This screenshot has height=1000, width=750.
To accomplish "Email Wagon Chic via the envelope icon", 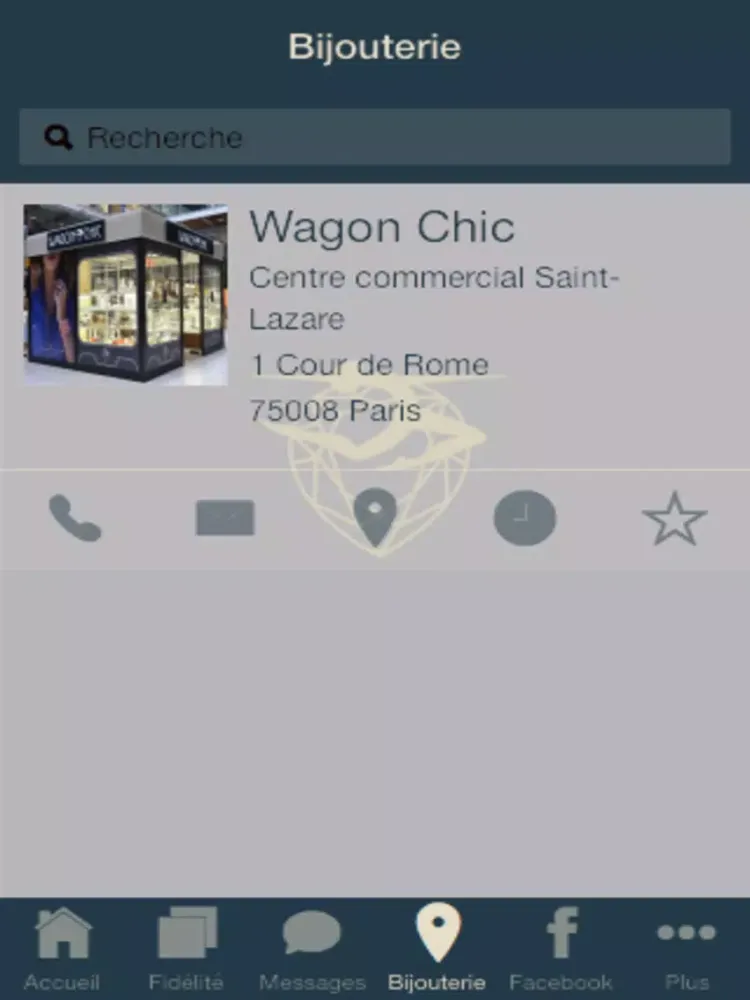I will coord(225,518).
